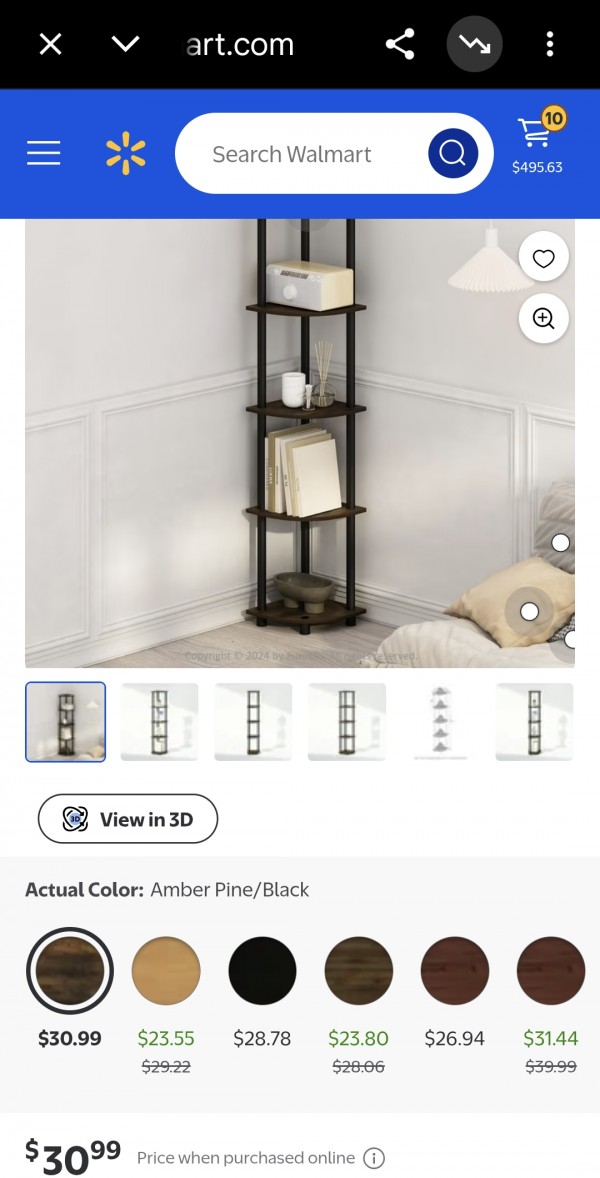
Task: Choose the $31.44 color swatch
Action: click(551, 971)
